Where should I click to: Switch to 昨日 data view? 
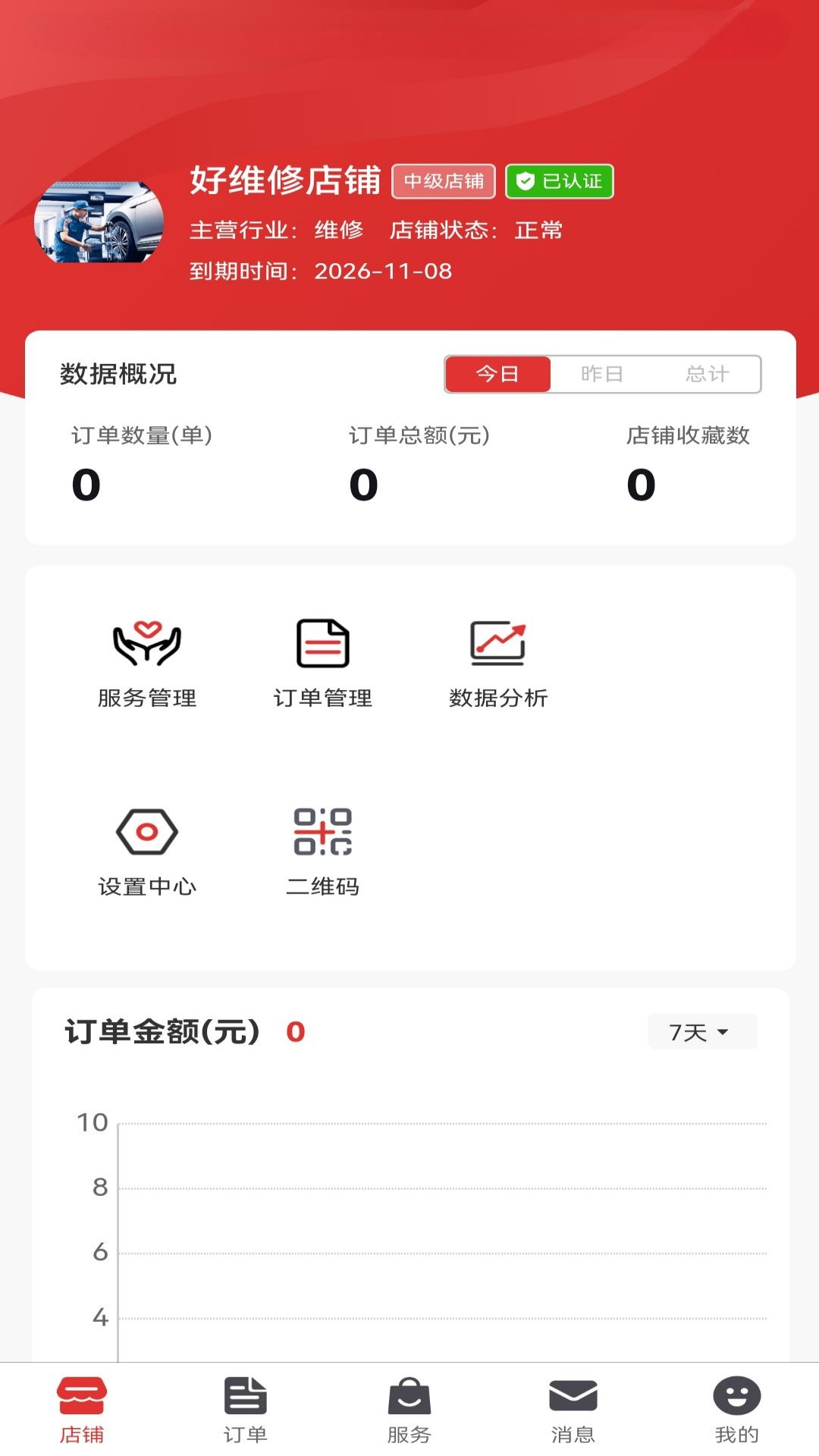pos(603,373)
